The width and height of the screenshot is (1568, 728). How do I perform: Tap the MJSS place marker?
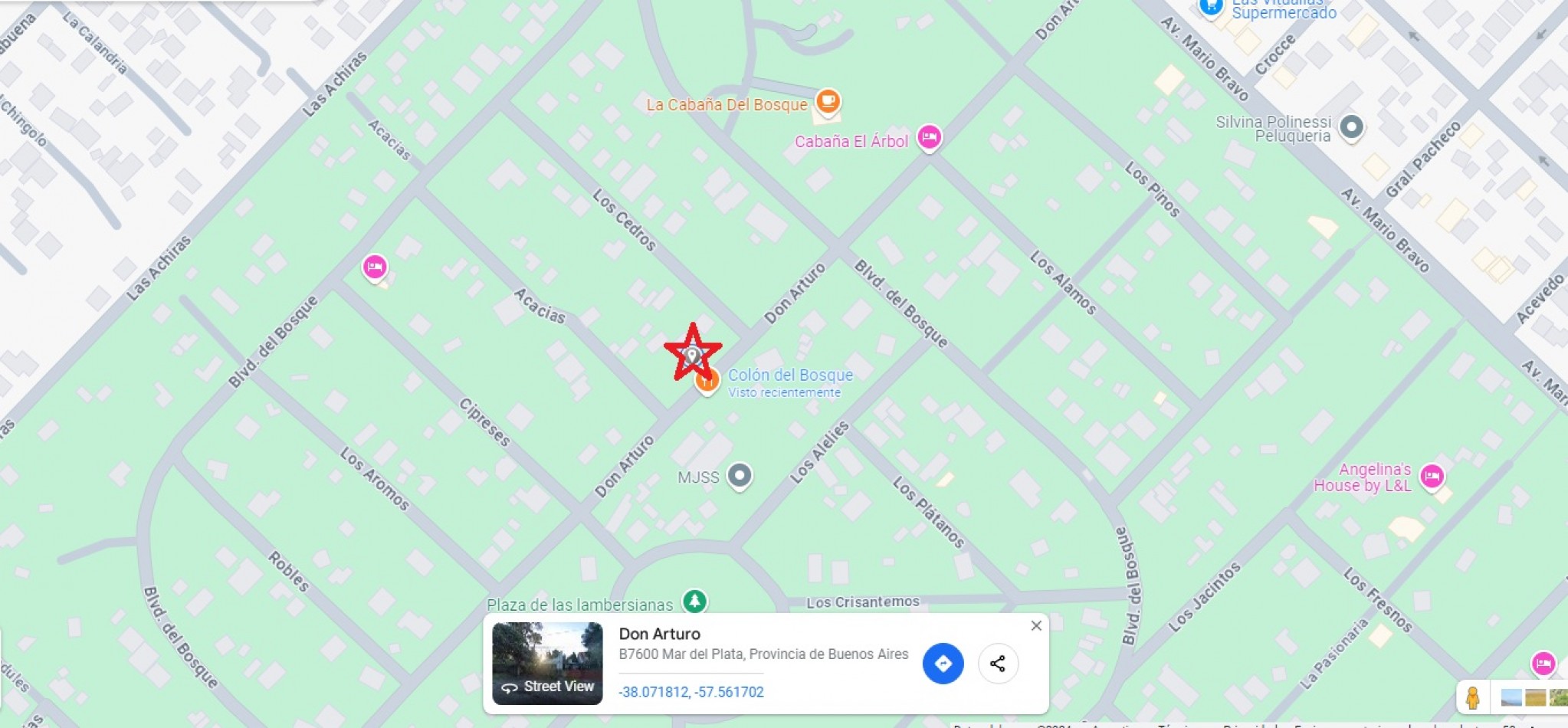point(740,476)
